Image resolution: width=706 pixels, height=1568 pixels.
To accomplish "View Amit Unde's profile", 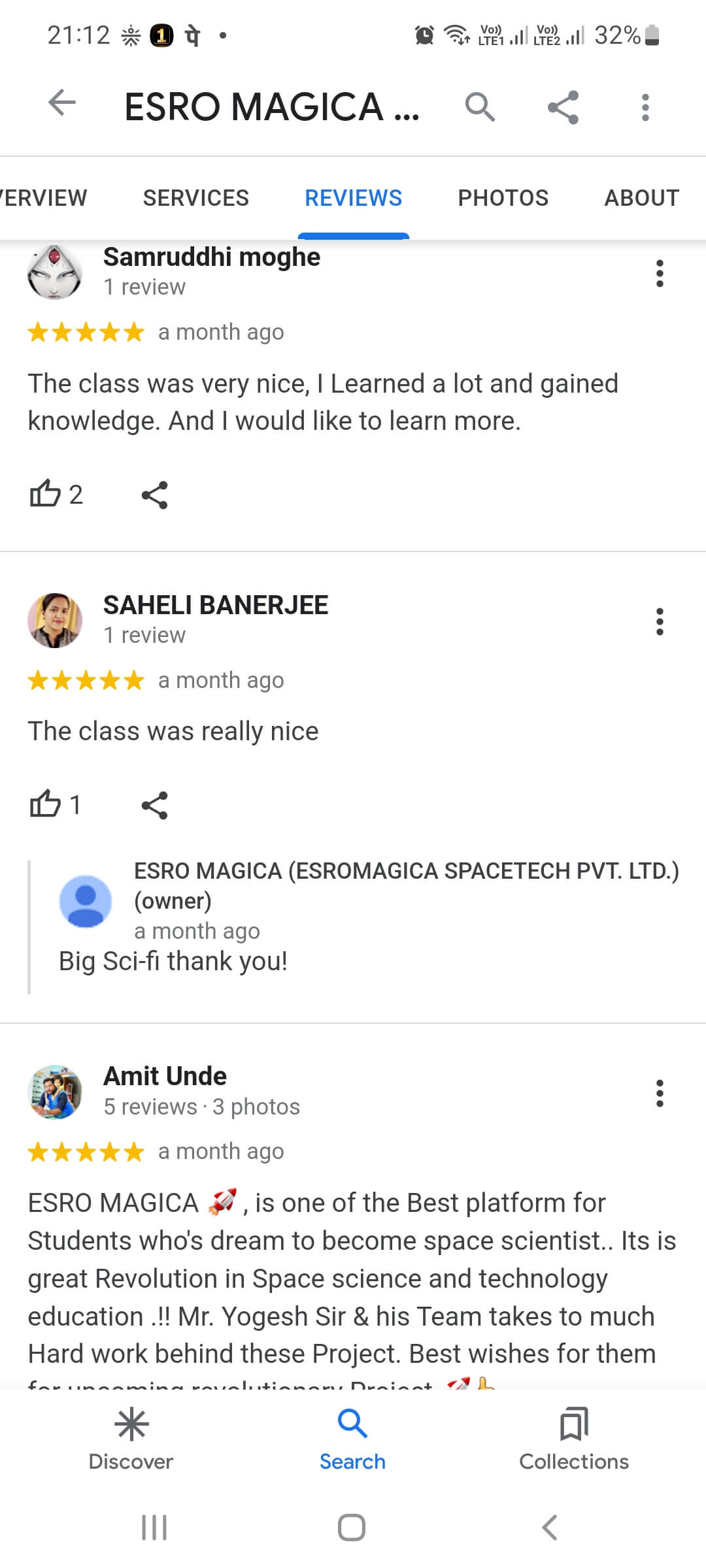I will coord(165,1076).
